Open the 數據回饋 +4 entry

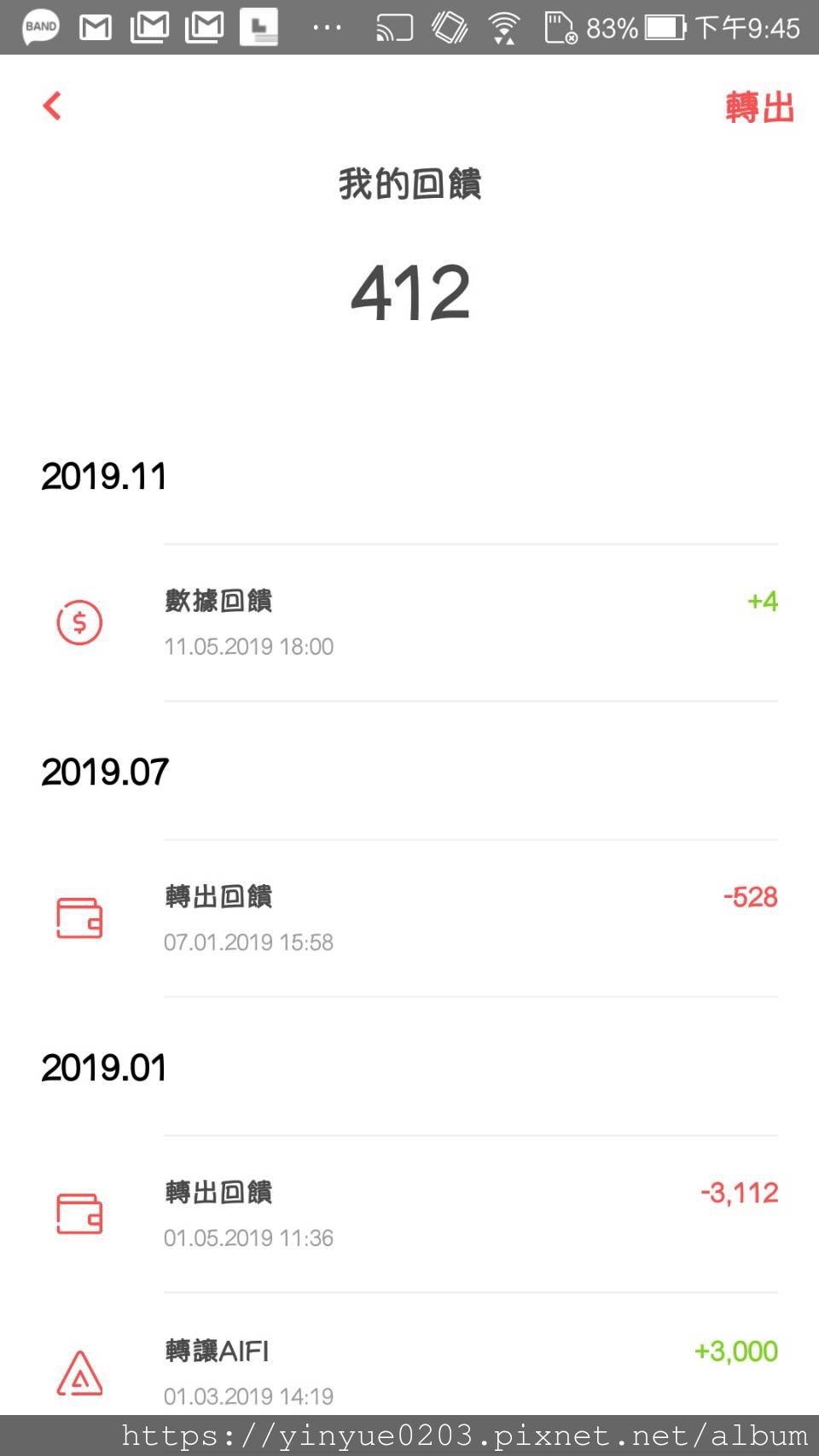pos(409,623)
